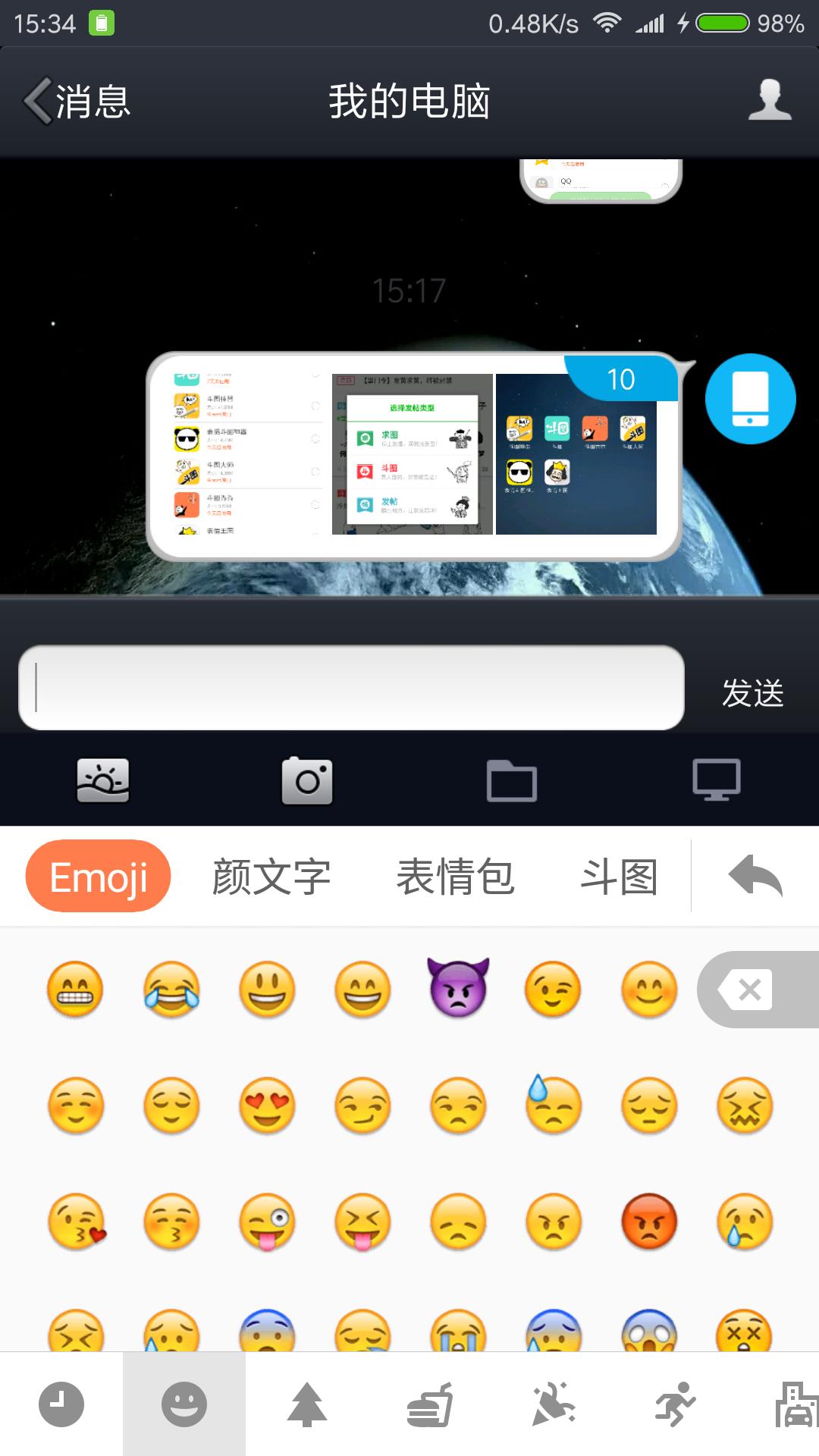This screenshot has height=1456, width=819.
Task: Switch to 表情包 tab
Action: [455, 877]
